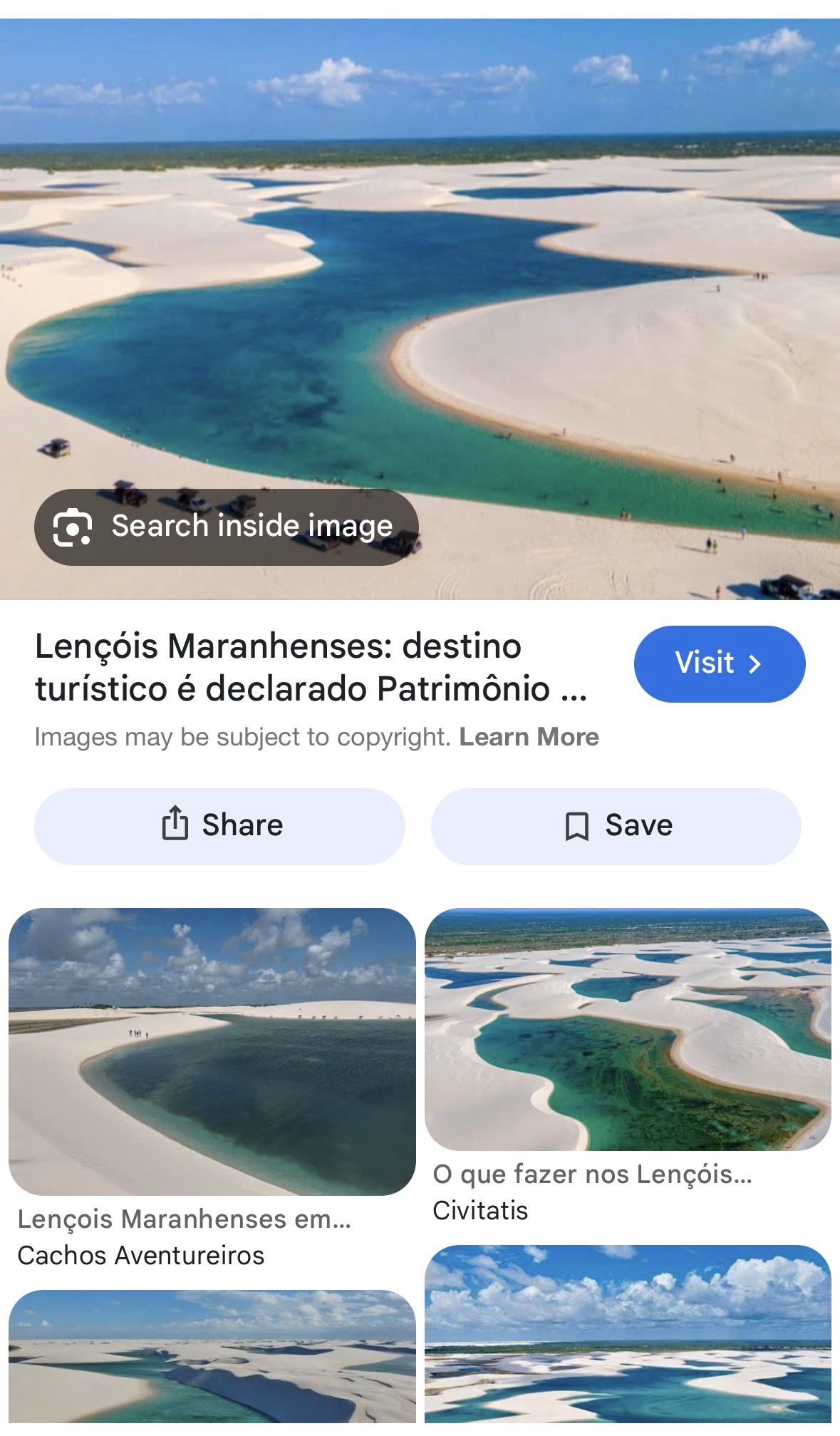Viewport: 840px width, 1436px height.
Task: Open Cachos Aventureiros related image
Action: 212,1051
